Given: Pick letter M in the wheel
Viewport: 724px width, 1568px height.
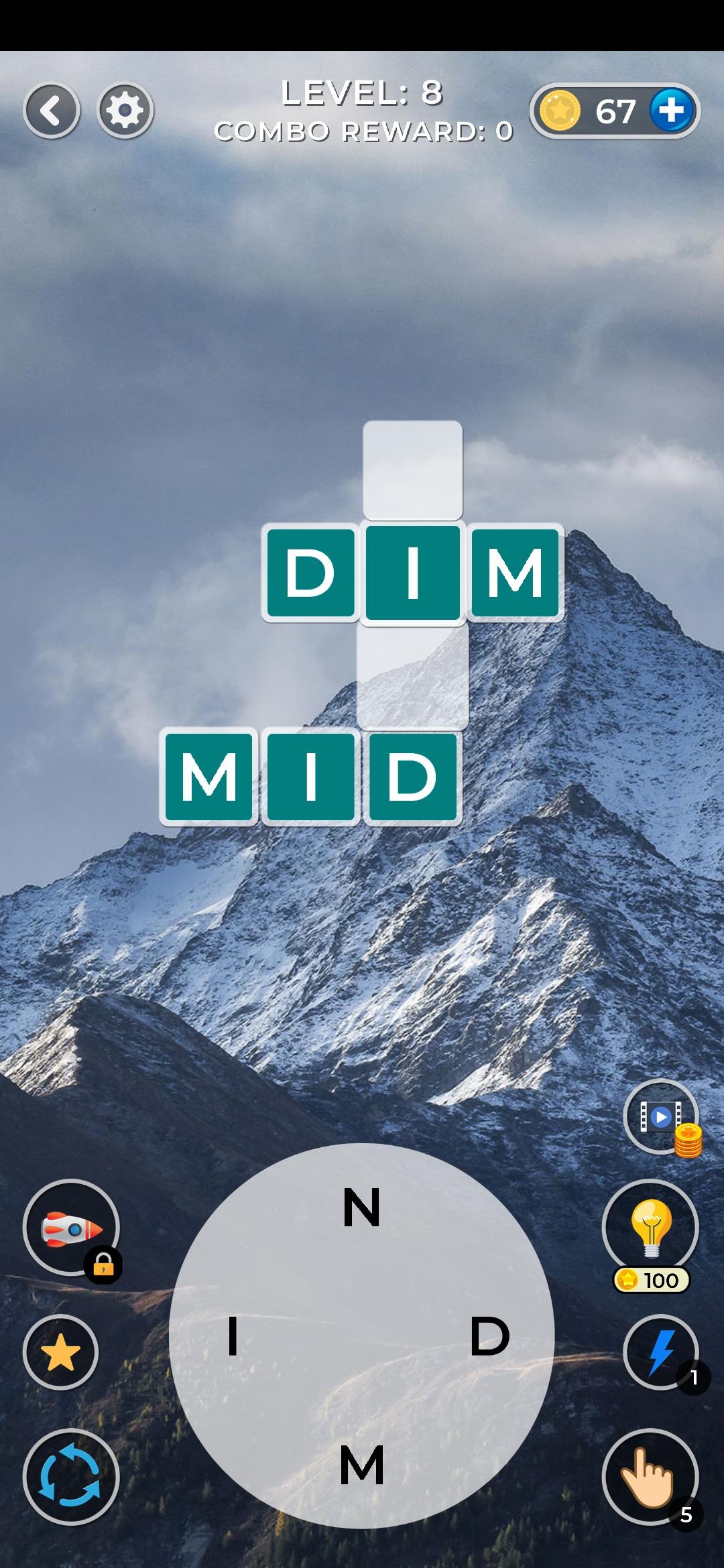Looking at the screenshot, I should [362, 1464].
